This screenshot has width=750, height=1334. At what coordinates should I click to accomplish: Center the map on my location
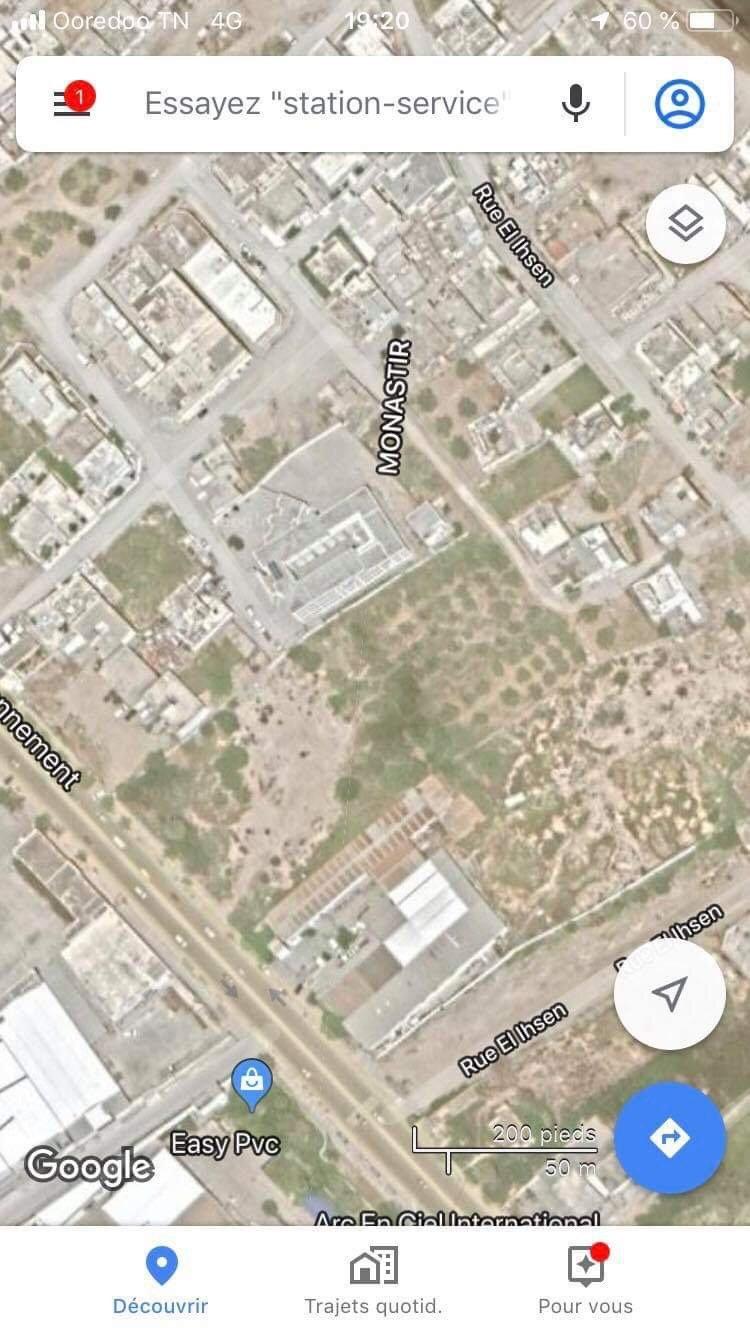[669, 994]
